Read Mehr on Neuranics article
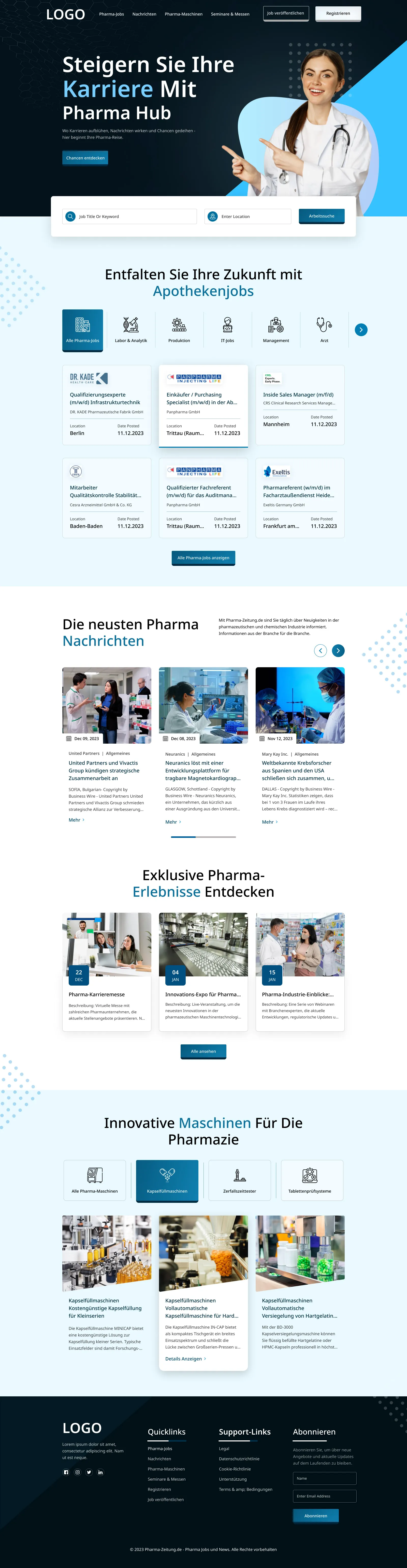 point(173,822)
